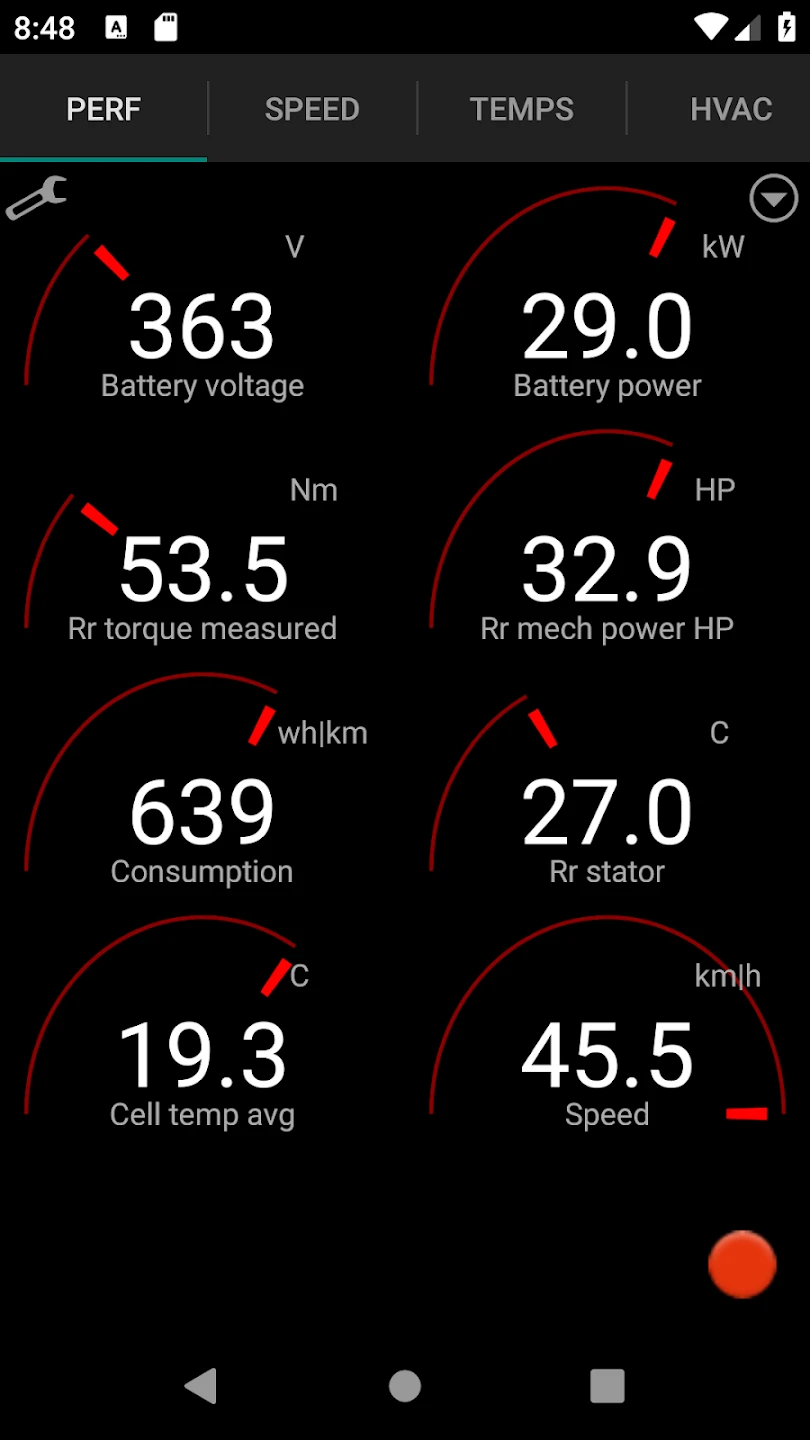Open the recent apps view
This screenshot has height=1440, width=810.
tap(607, 1386)
